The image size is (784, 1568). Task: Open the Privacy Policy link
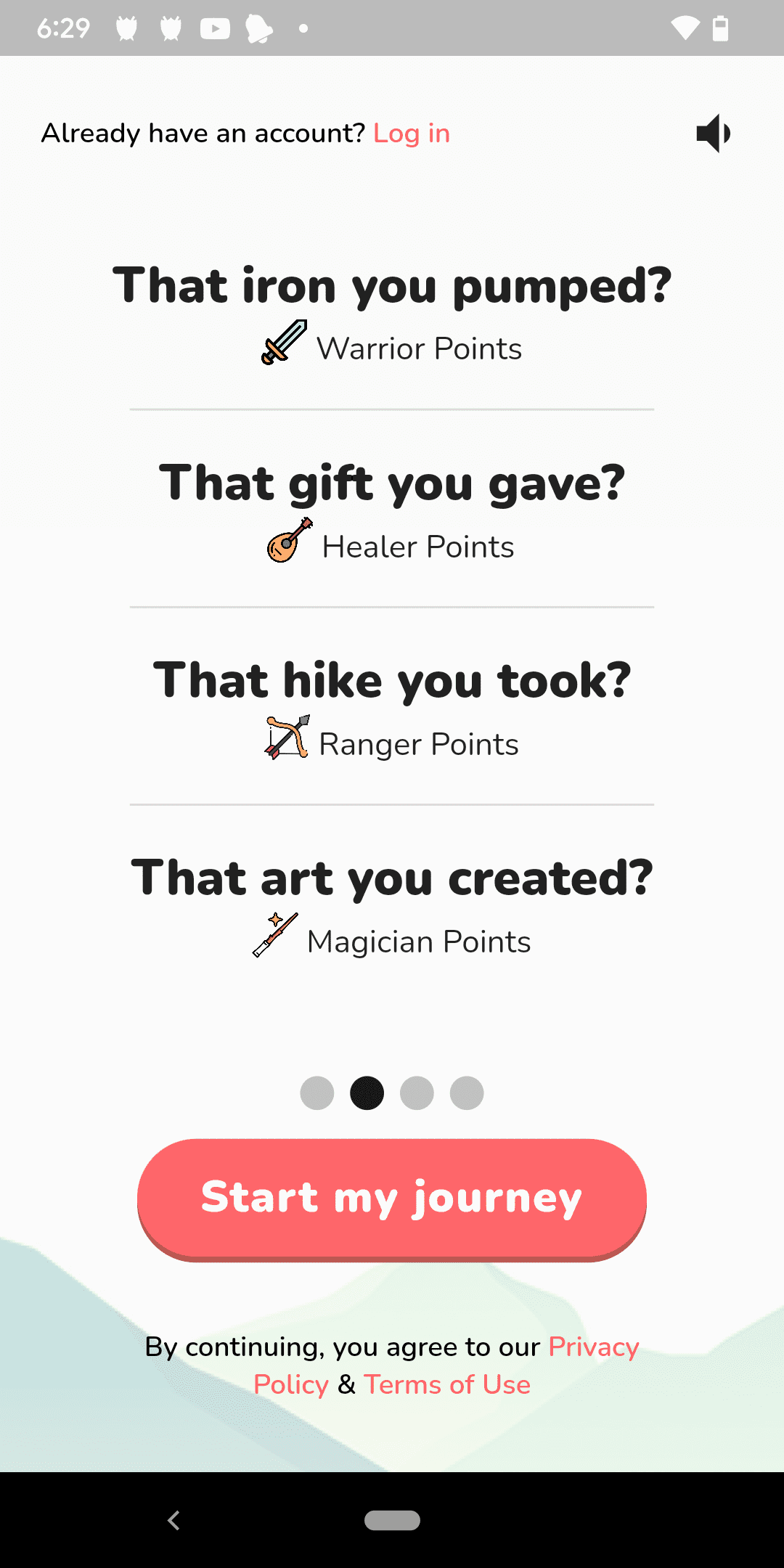[592, 1347]
